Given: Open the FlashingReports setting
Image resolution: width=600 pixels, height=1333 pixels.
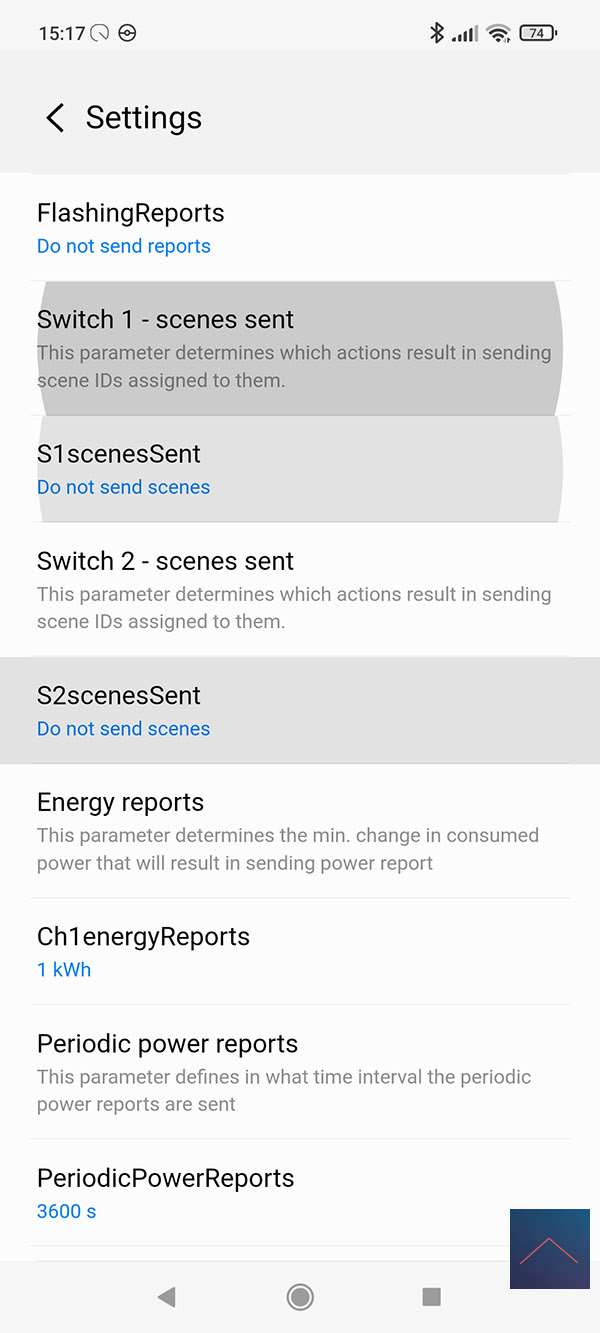Looking at the screenshot, I should coord(300,228).
